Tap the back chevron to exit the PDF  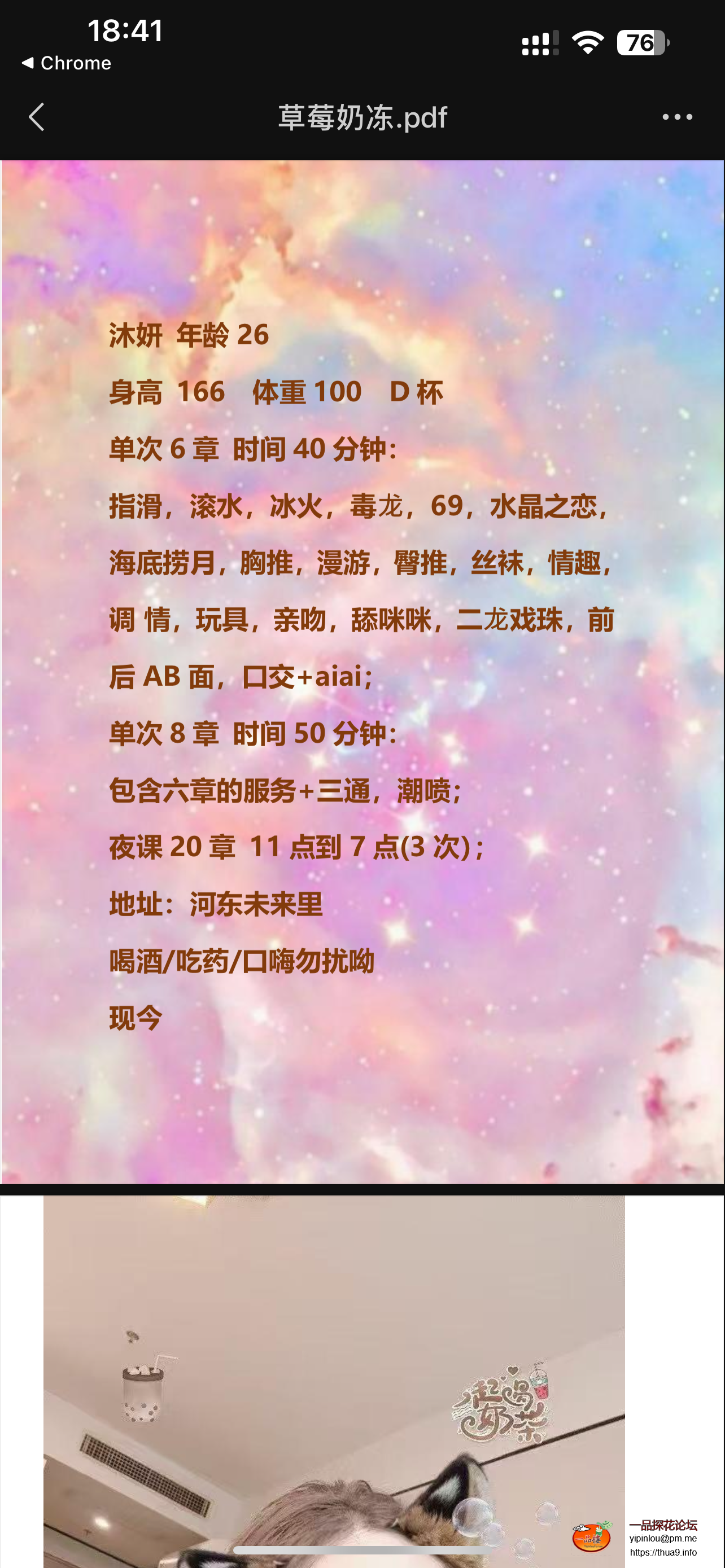pos(37,117)
